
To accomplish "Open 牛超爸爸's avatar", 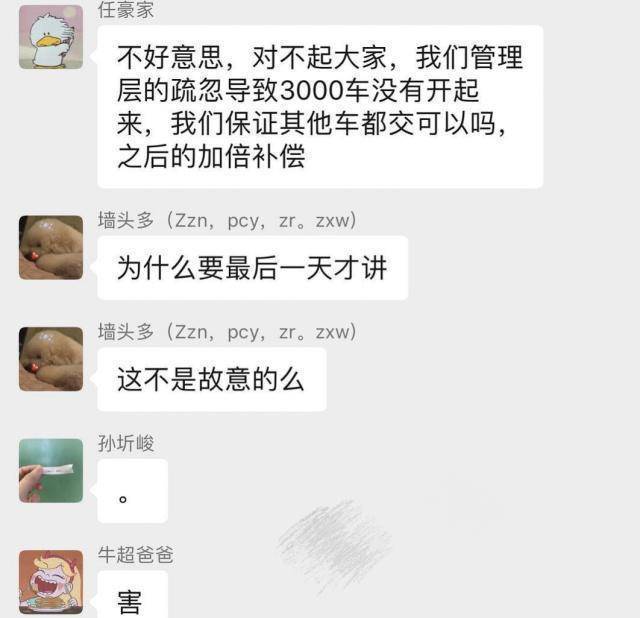I will pos(50,581).
